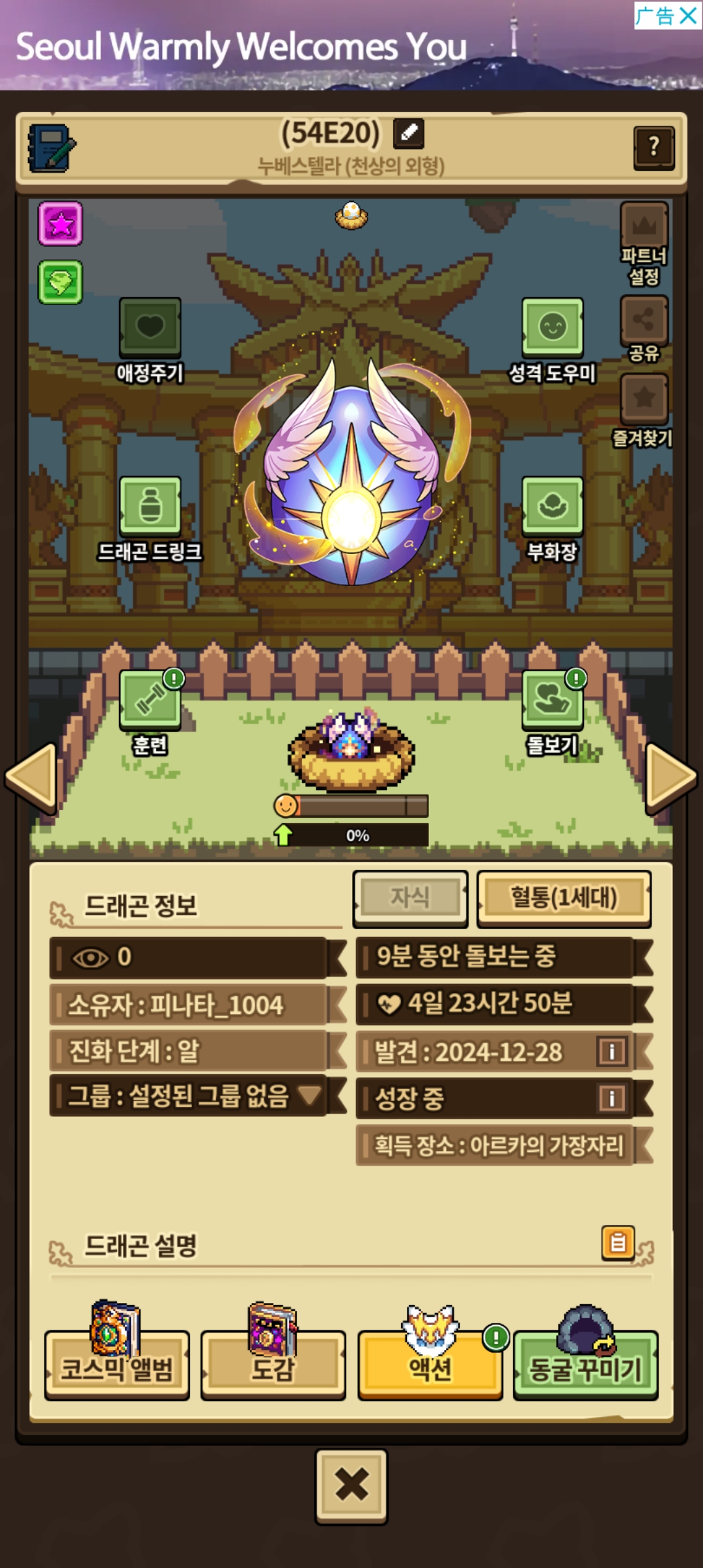Tap the pink star icon
703x1568 pixels.
point(61,224)
